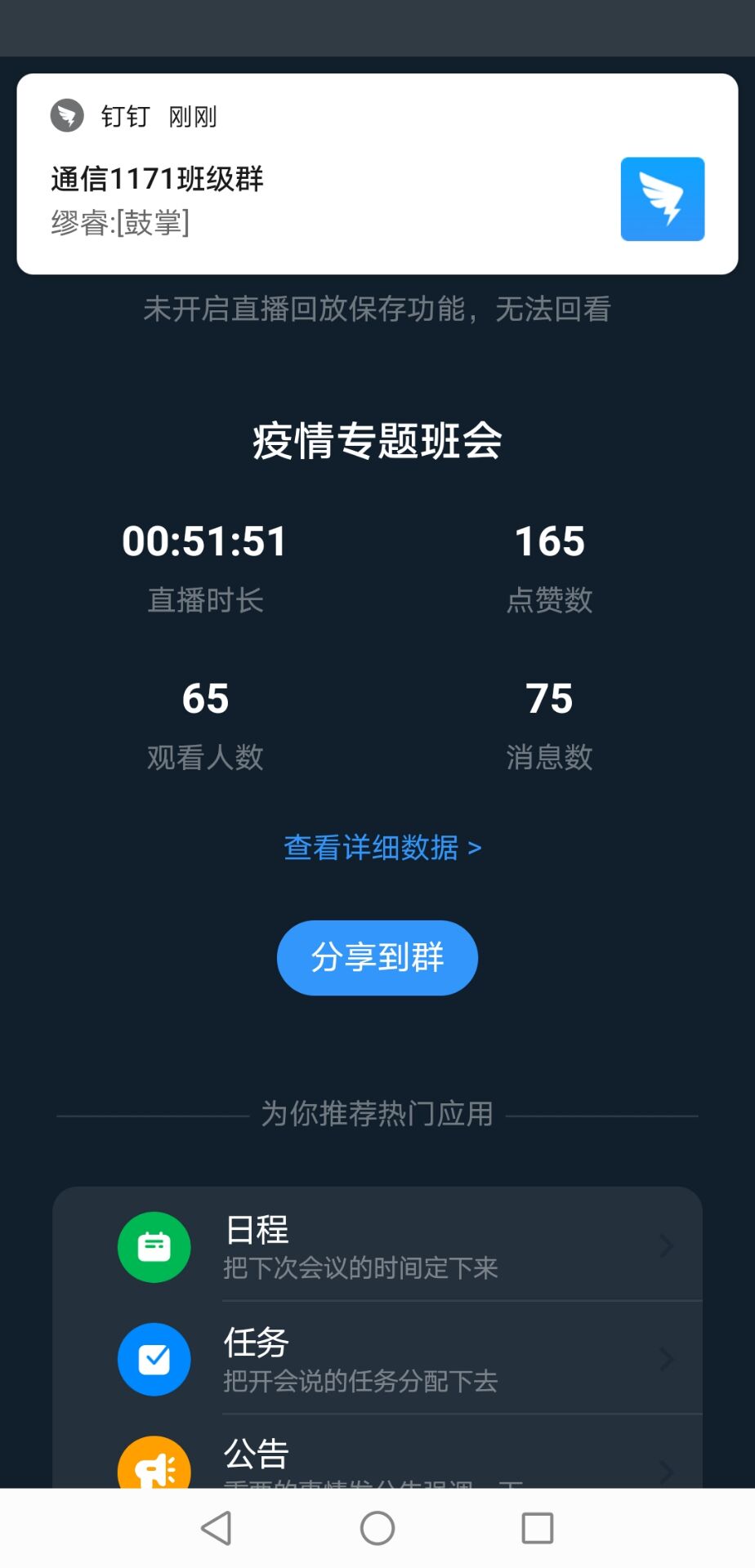
Task: Go back with the system back button
Action: [217, 1527]
